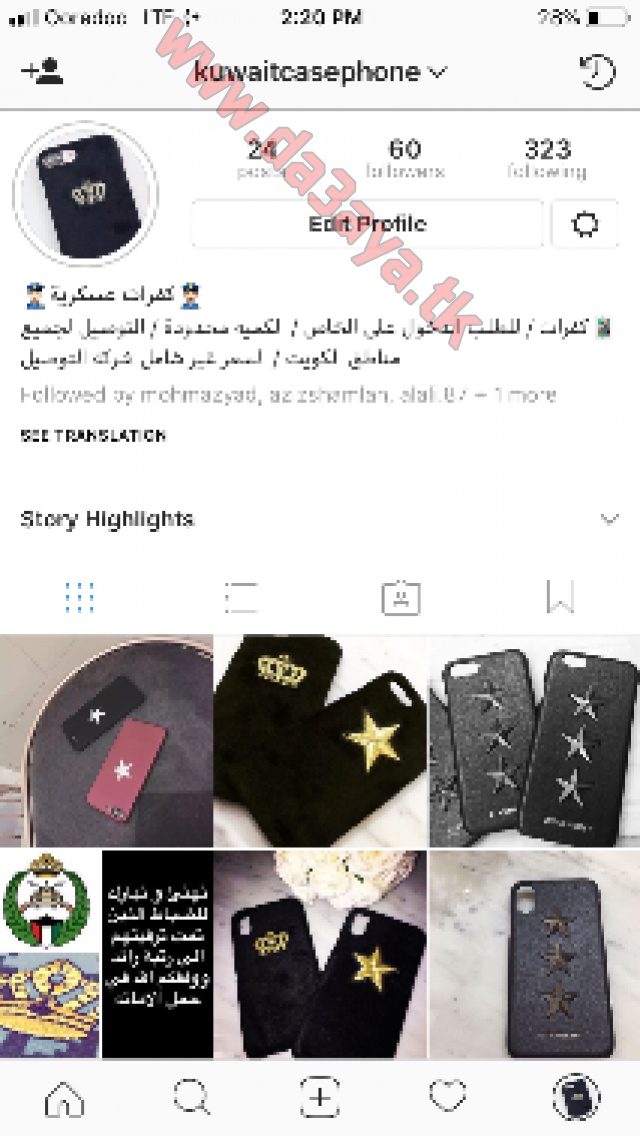
Task: Open the settings gear next to Edit Profile
Action: 585,224
